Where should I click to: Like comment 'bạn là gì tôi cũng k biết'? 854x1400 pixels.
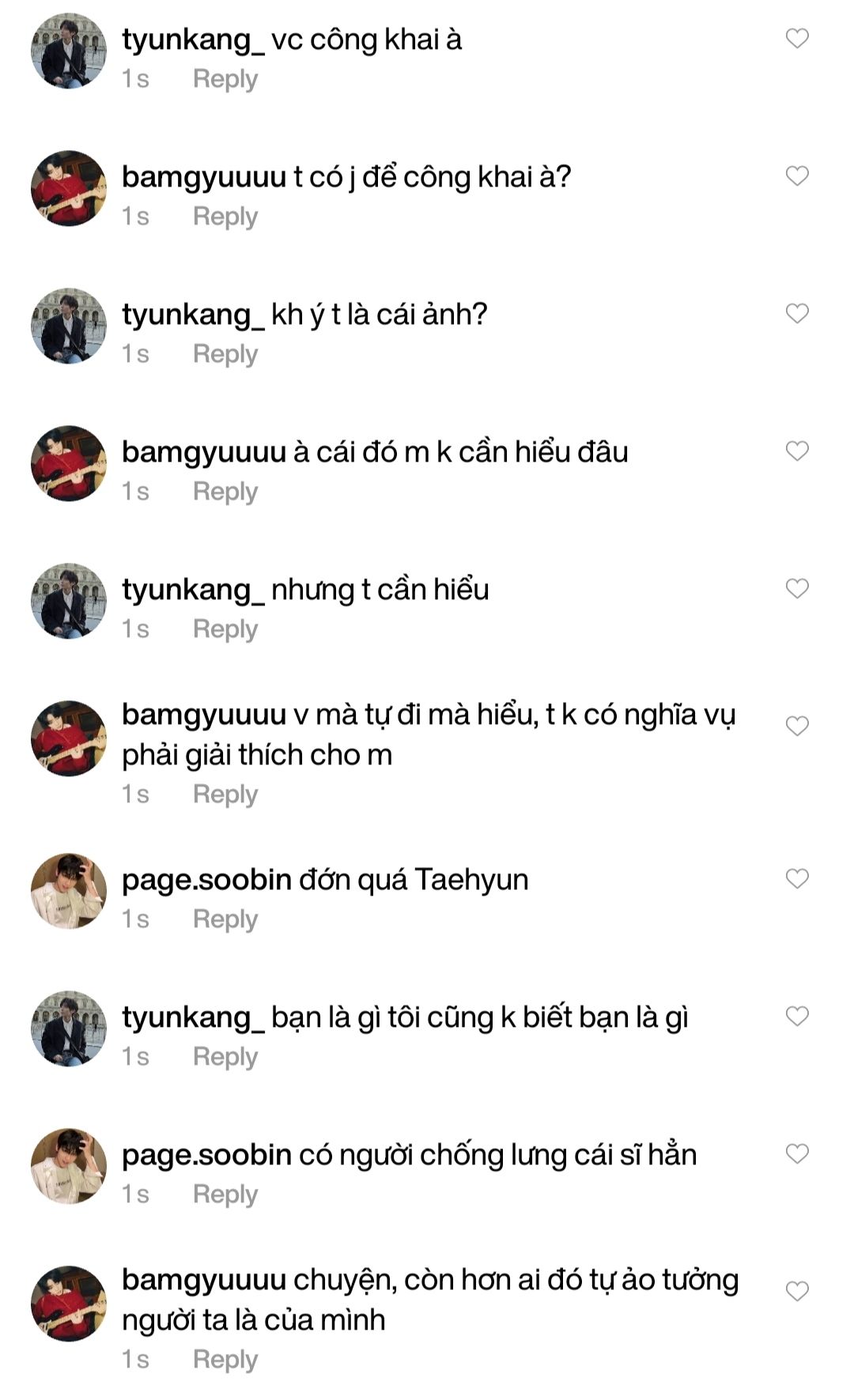click(x=796, y=1016)
